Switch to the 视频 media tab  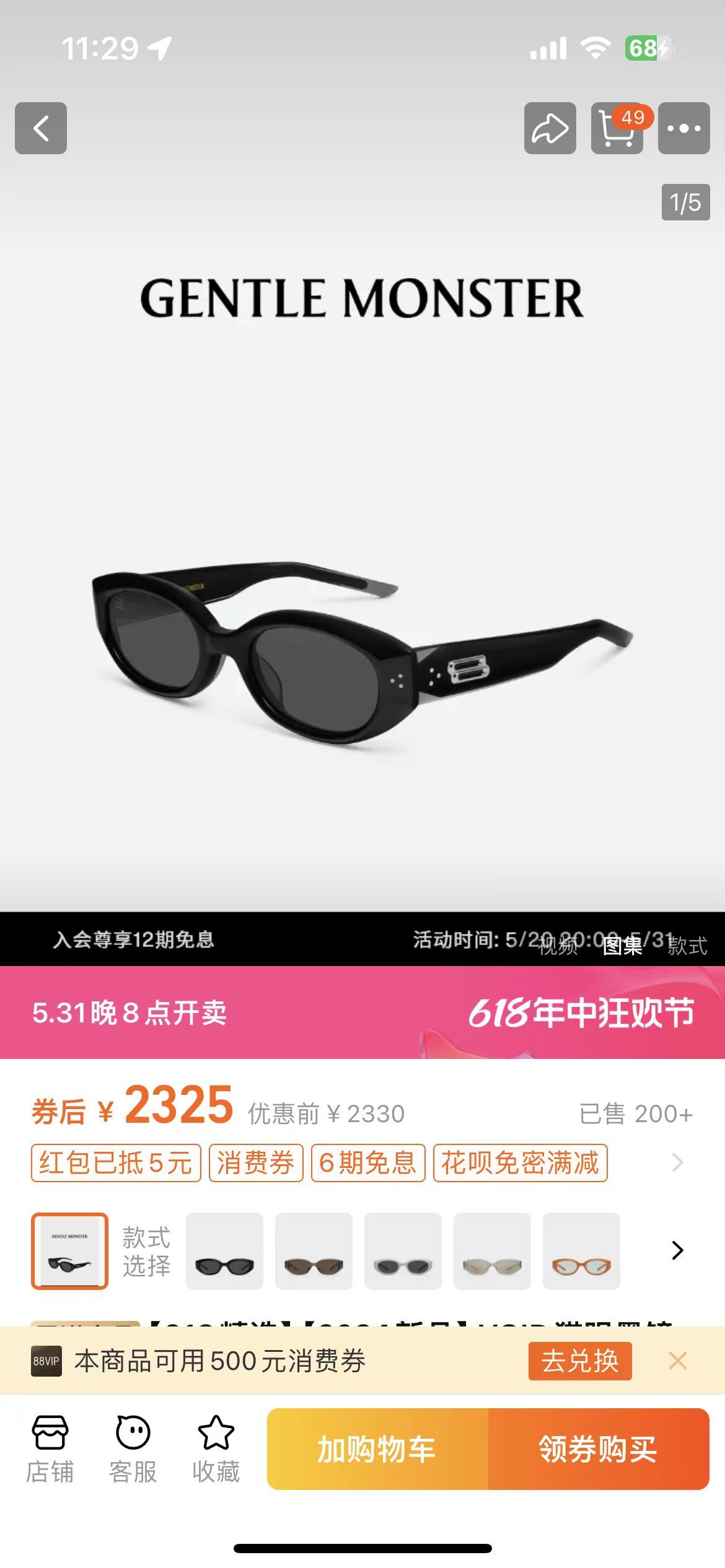click(x=558, y=946)
